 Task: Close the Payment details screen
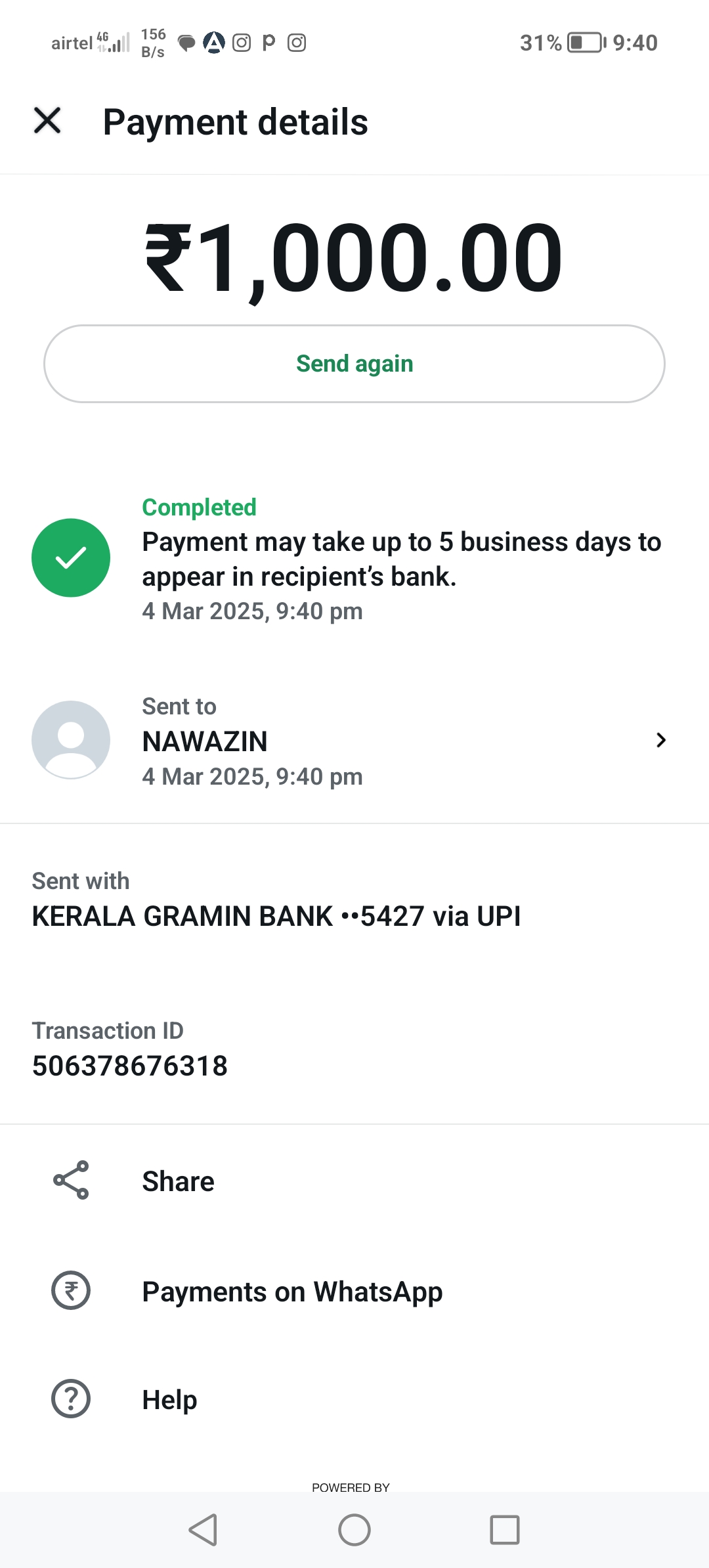pyautogui.click(x=47, y=121)
